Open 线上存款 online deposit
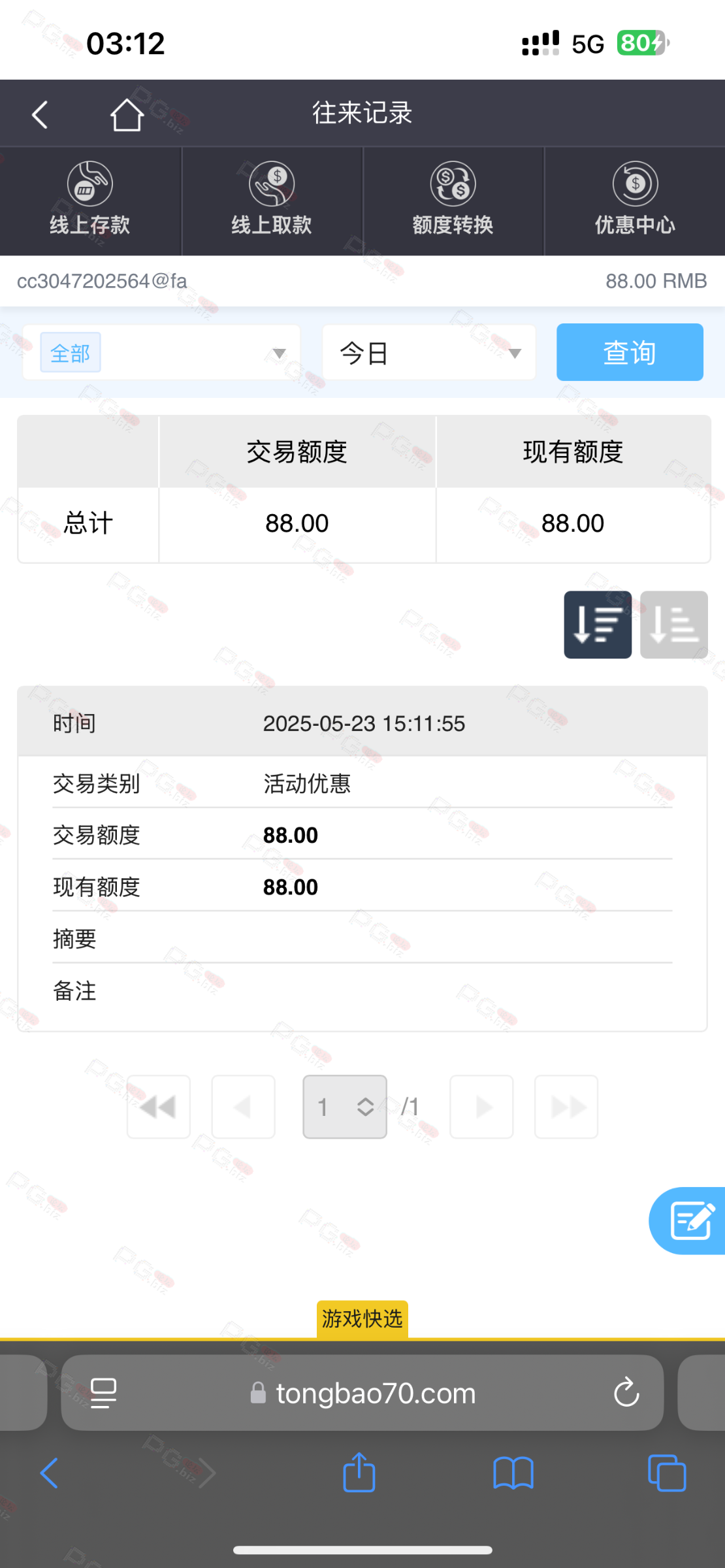 90,201
